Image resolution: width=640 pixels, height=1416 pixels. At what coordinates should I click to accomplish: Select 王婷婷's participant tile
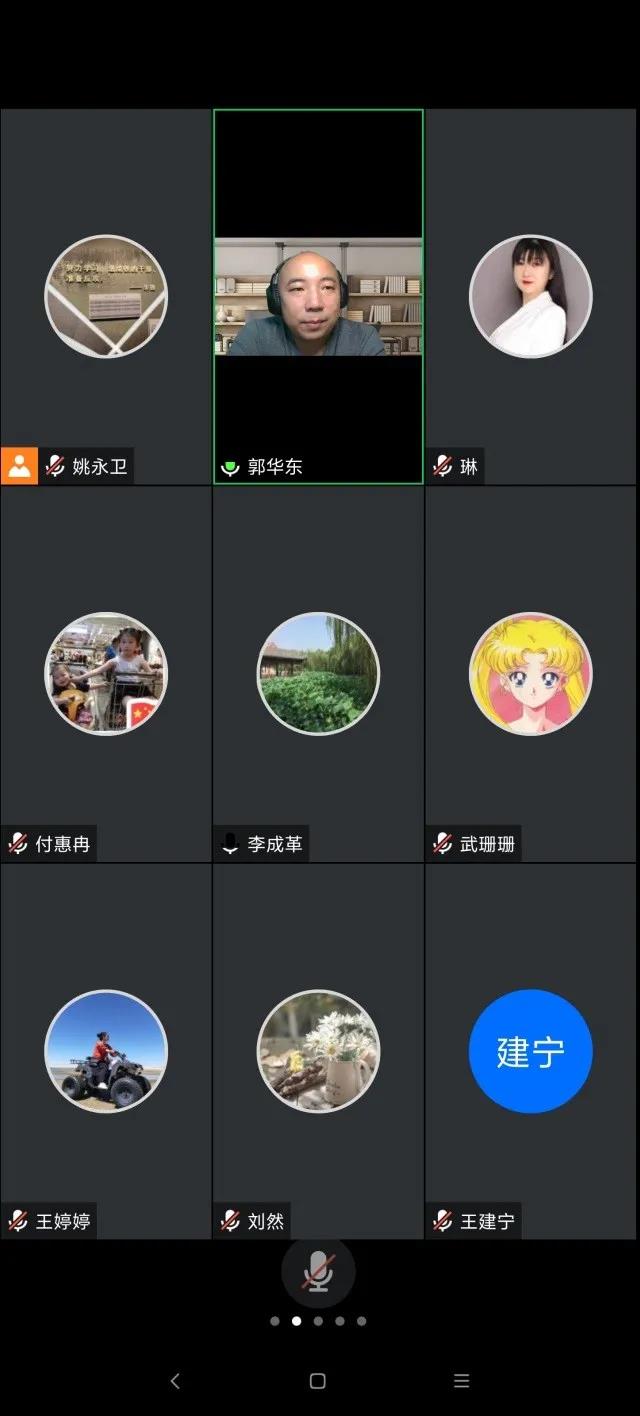point(106,1051)
